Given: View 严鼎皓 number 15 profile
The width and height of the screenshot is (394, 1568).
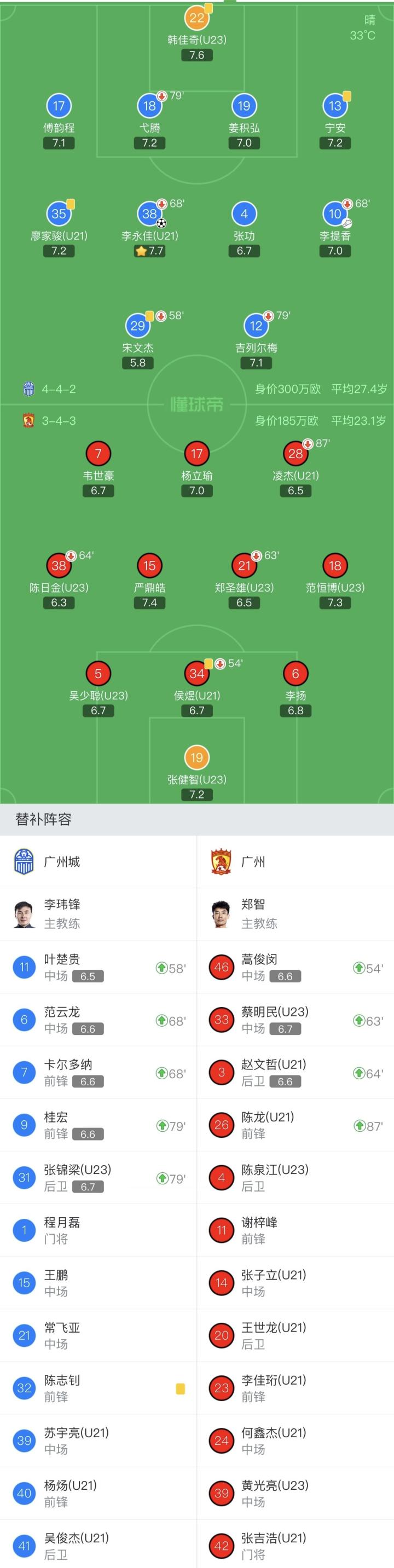Looking at the screenshot, I should (x=149, y=566).
